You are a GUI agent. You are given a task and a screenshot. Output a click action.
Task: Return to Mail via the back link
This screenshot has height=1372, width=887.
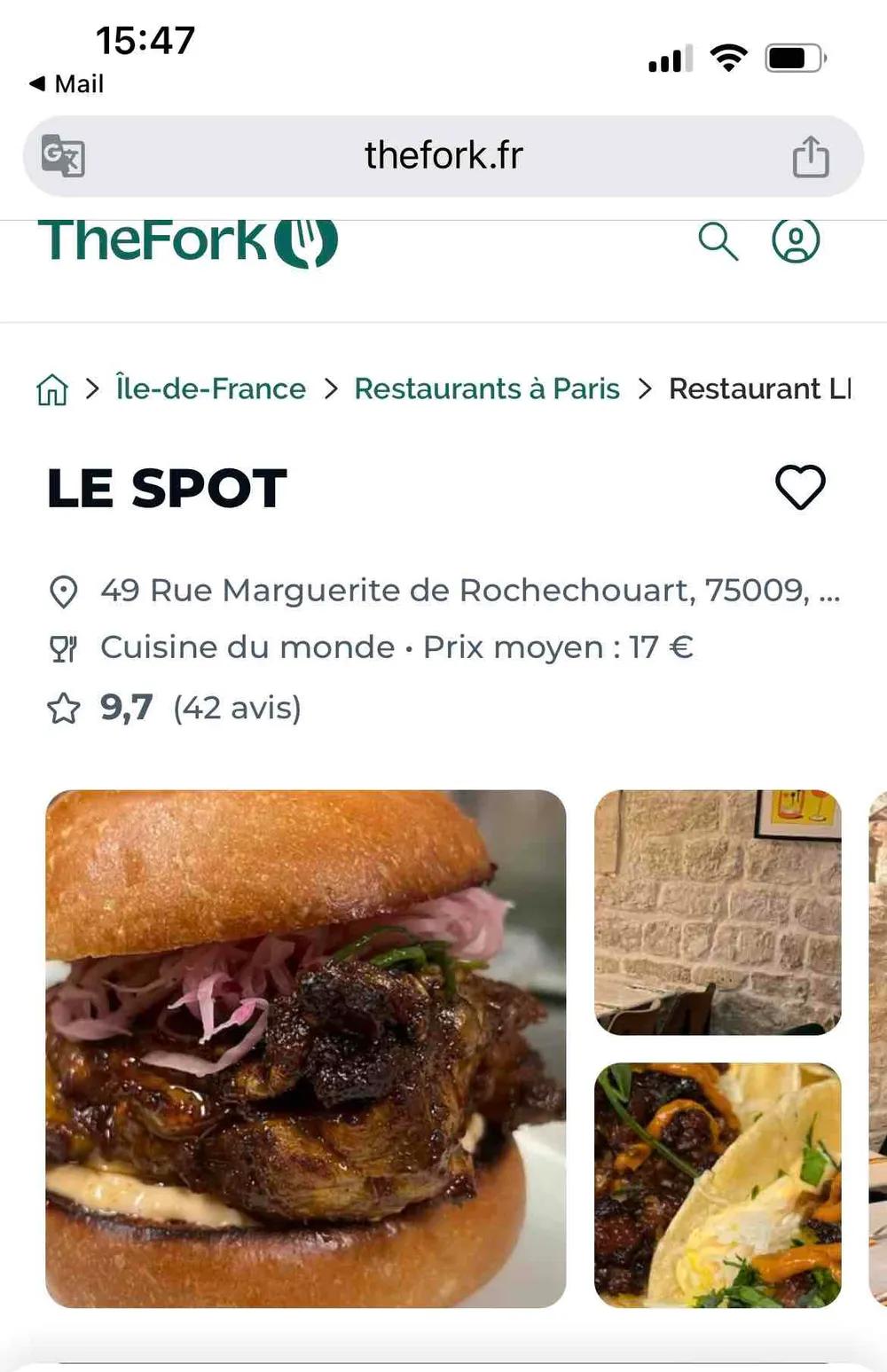[67, 84]
